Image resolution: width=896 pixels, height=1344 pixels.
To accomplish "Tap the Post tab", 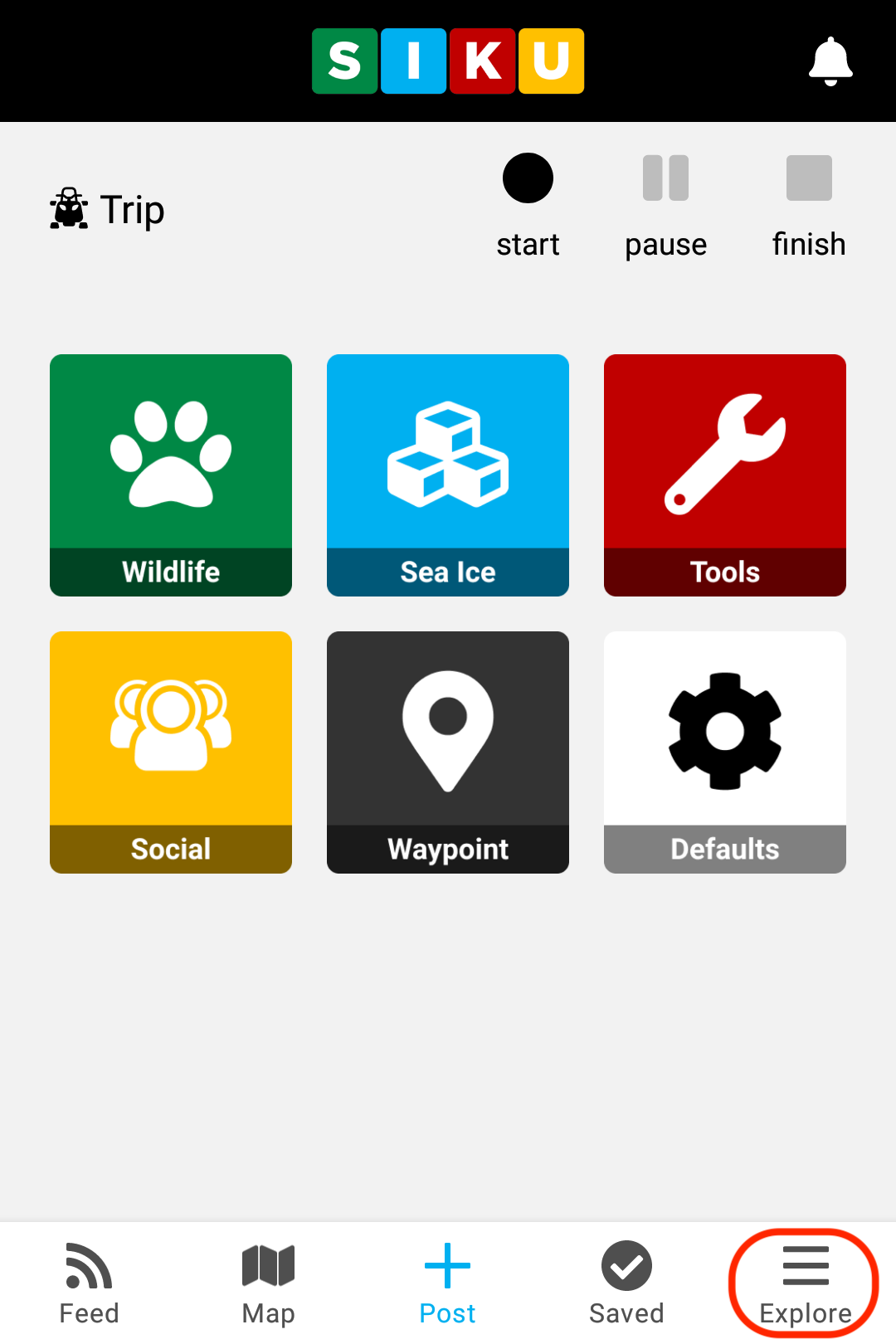I will 447,1283.
